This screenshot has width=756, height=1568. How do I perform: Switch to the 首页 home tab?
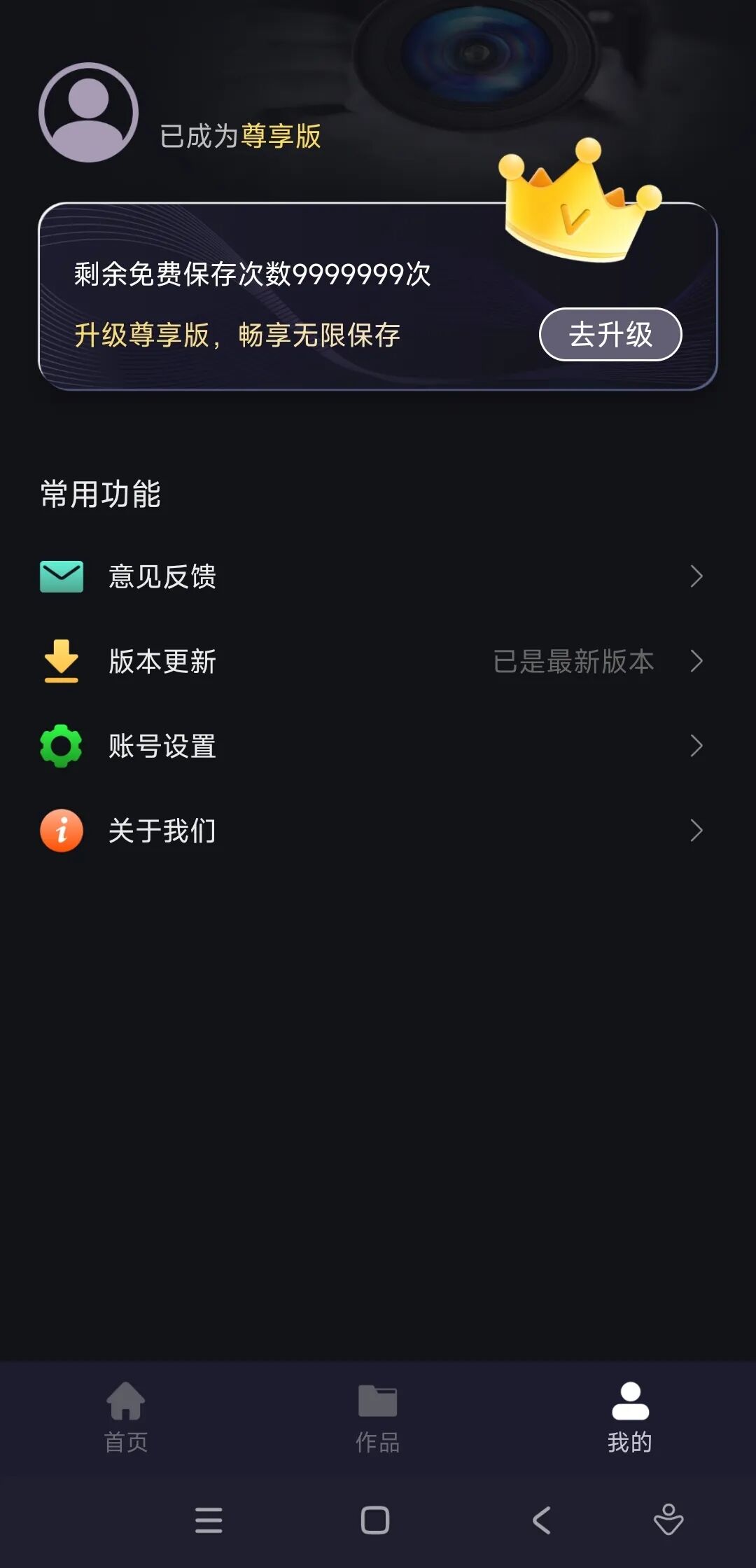(x=126, y=1416)
